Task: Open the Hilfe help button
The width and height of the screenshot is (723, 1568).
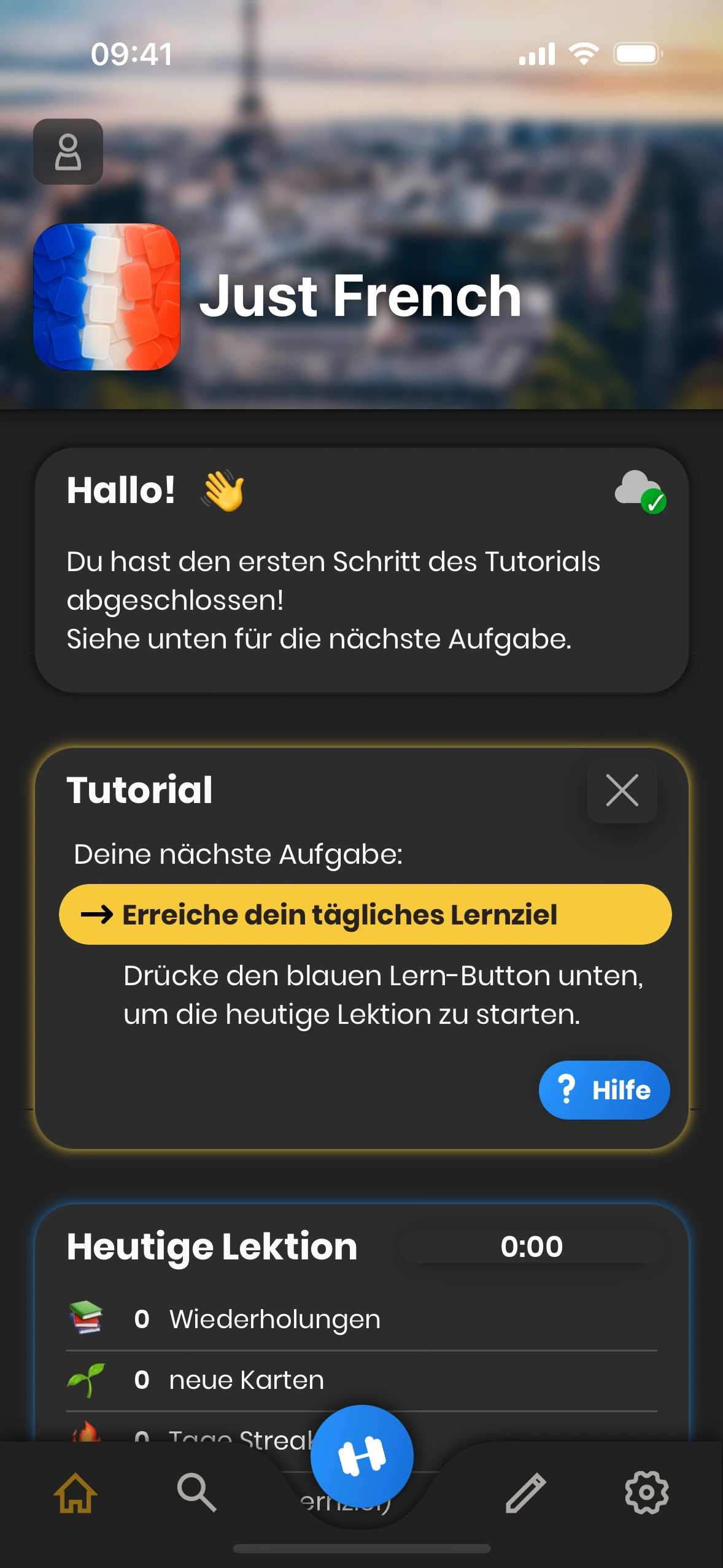Action: pyautogui.click(x=604, y=1090)
